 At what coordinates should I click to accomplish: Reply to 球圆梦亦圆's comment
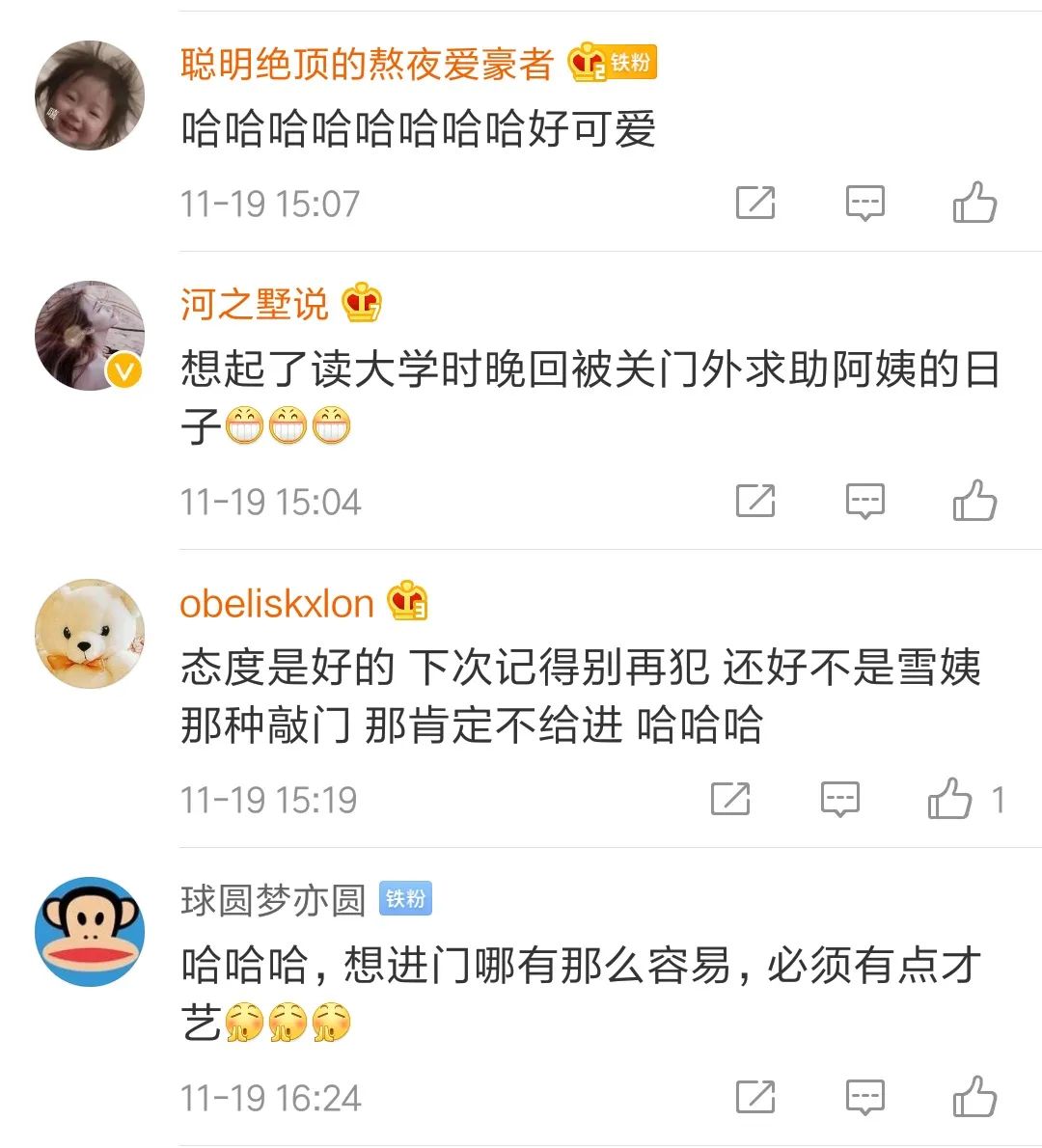864,1097
